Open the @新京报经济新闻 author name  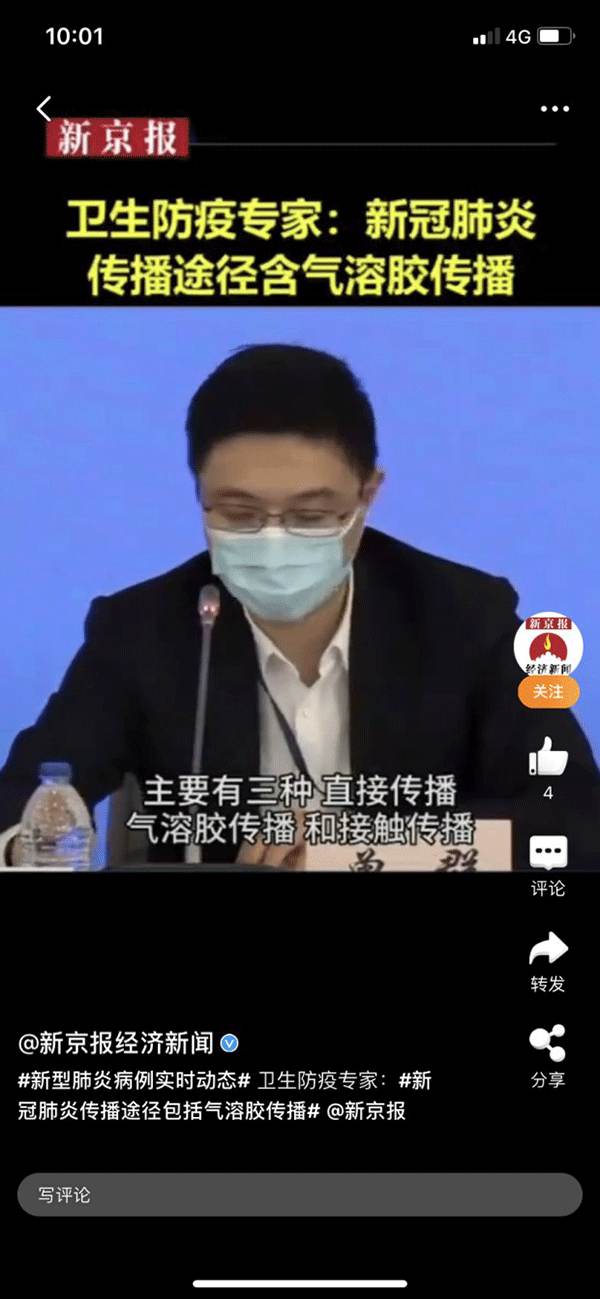(x=116, y=1044)
